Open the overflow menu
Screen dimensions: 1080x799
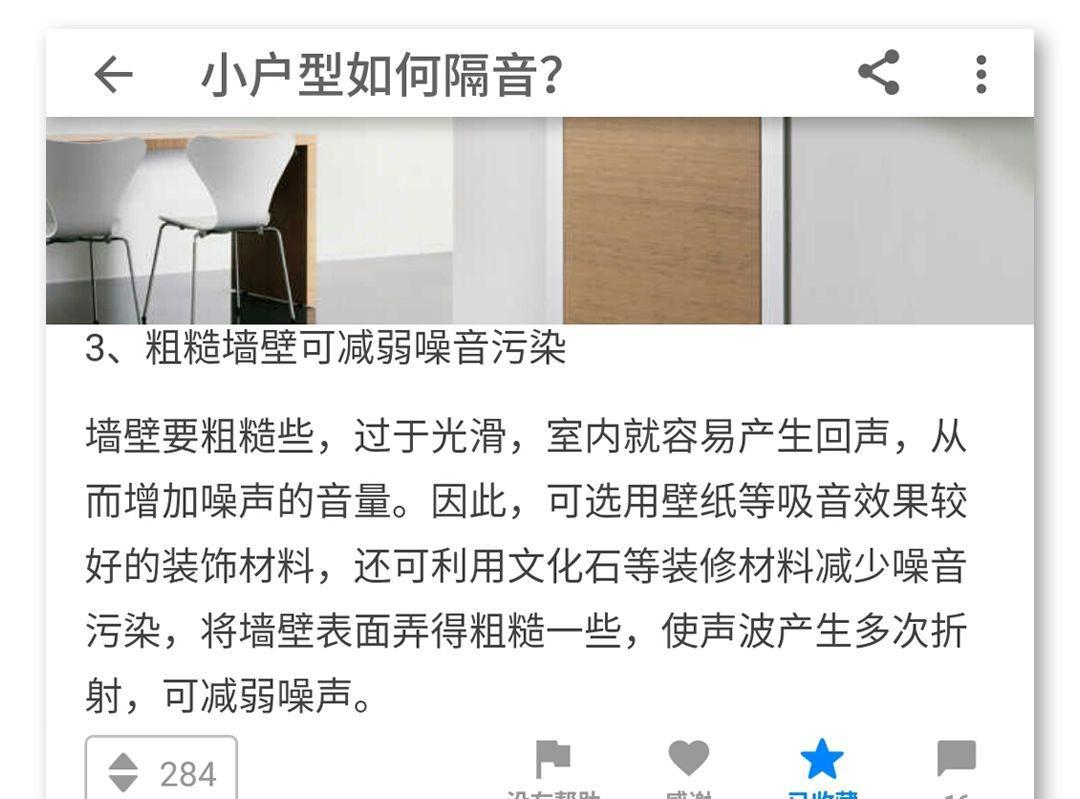[x=981, y=74]
